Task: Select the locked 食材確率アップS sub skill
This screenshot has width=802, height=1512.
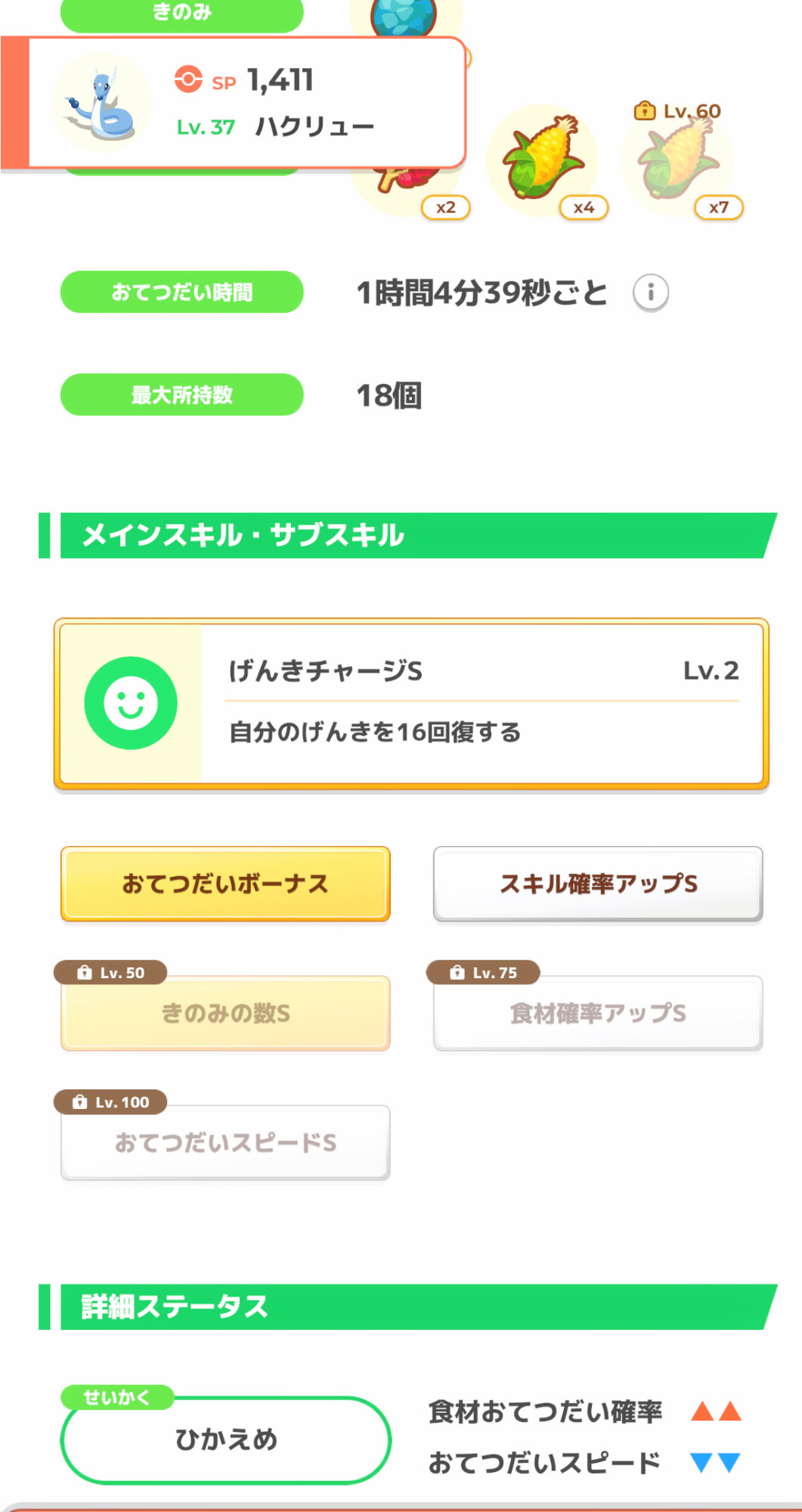Action: [x=598, y=1013]
